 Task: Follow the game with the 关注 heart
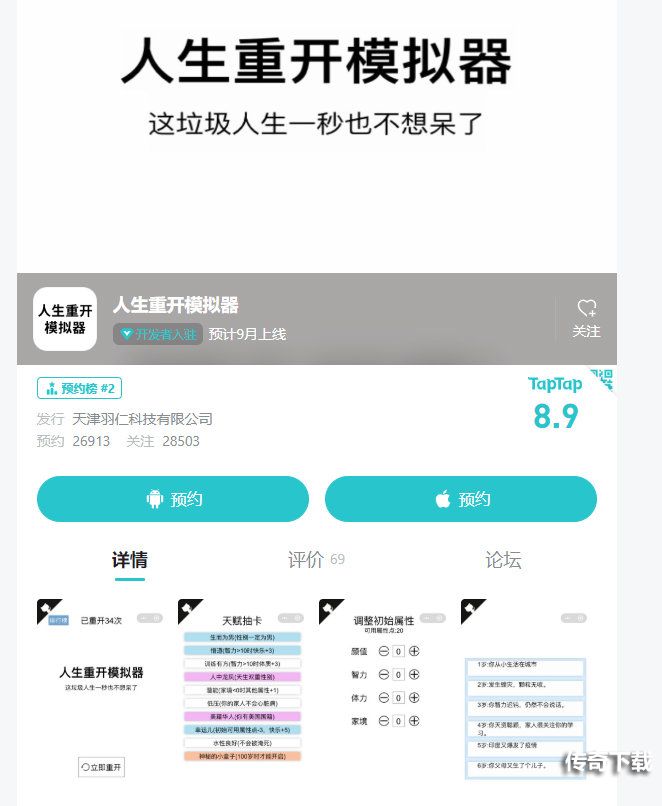click(x=586, y=318)
